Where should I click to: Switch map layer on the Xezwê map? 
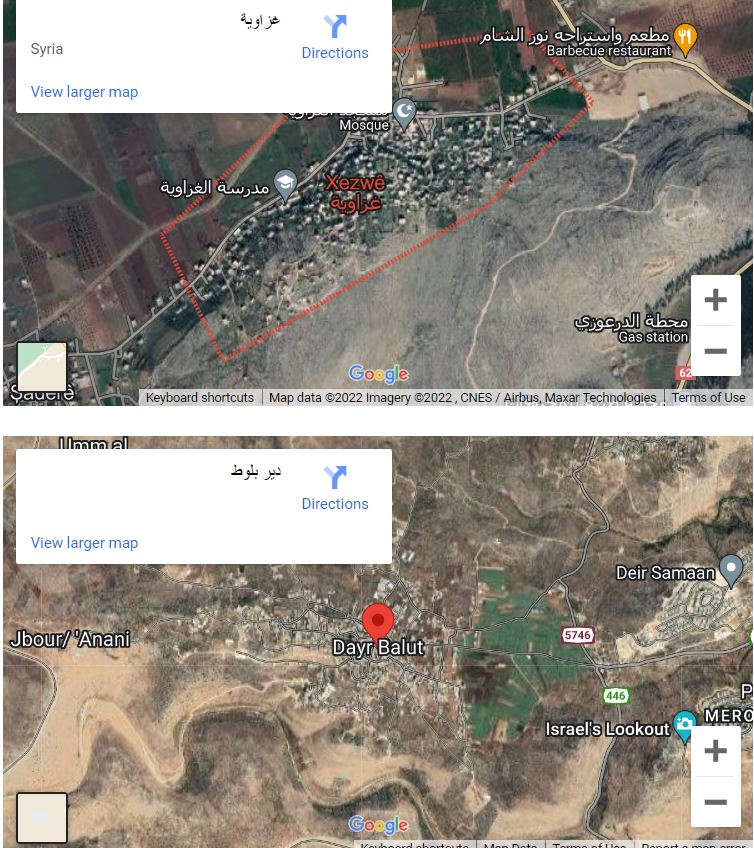coord(42,367)
